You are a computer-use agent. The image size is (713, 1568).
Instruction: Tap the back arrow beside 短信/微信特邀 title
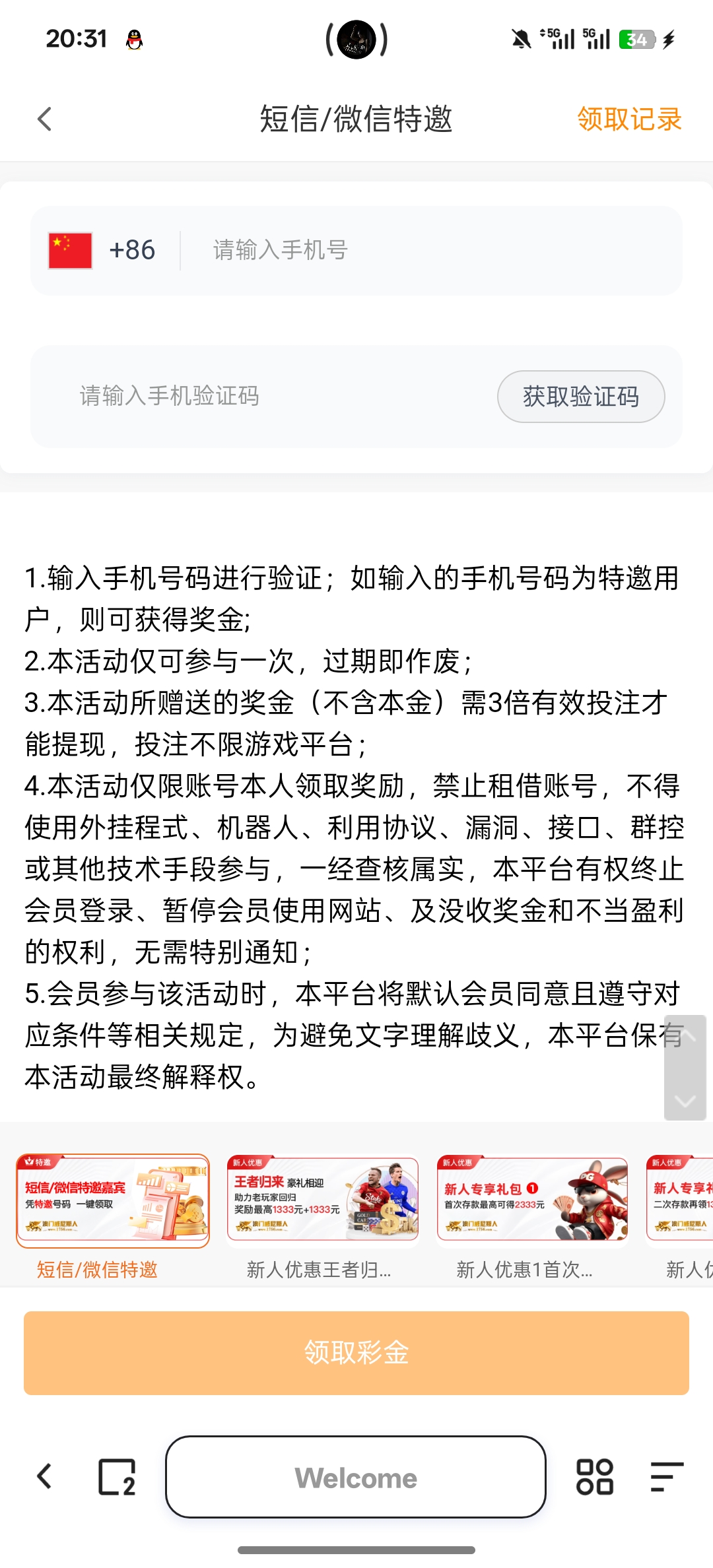click(x=44, y=119)
